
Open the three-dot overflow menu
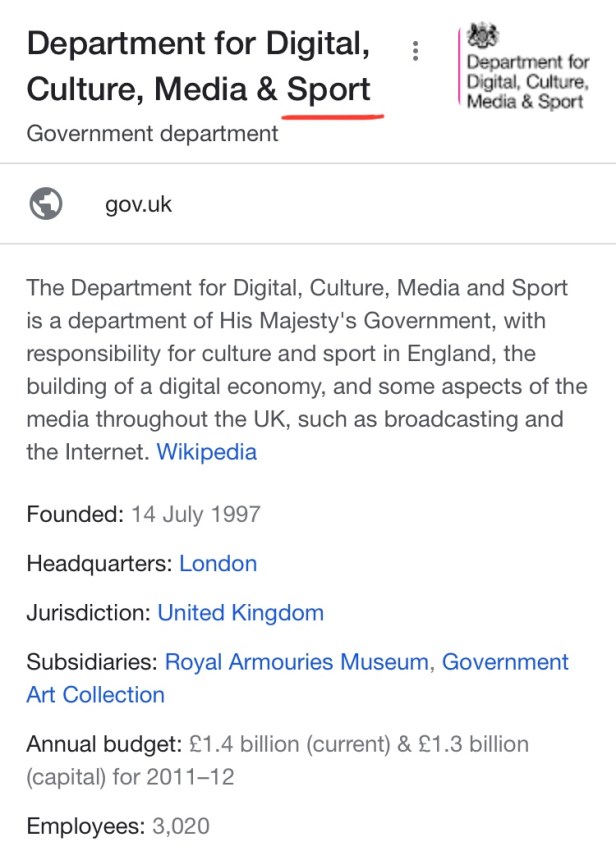416,51
